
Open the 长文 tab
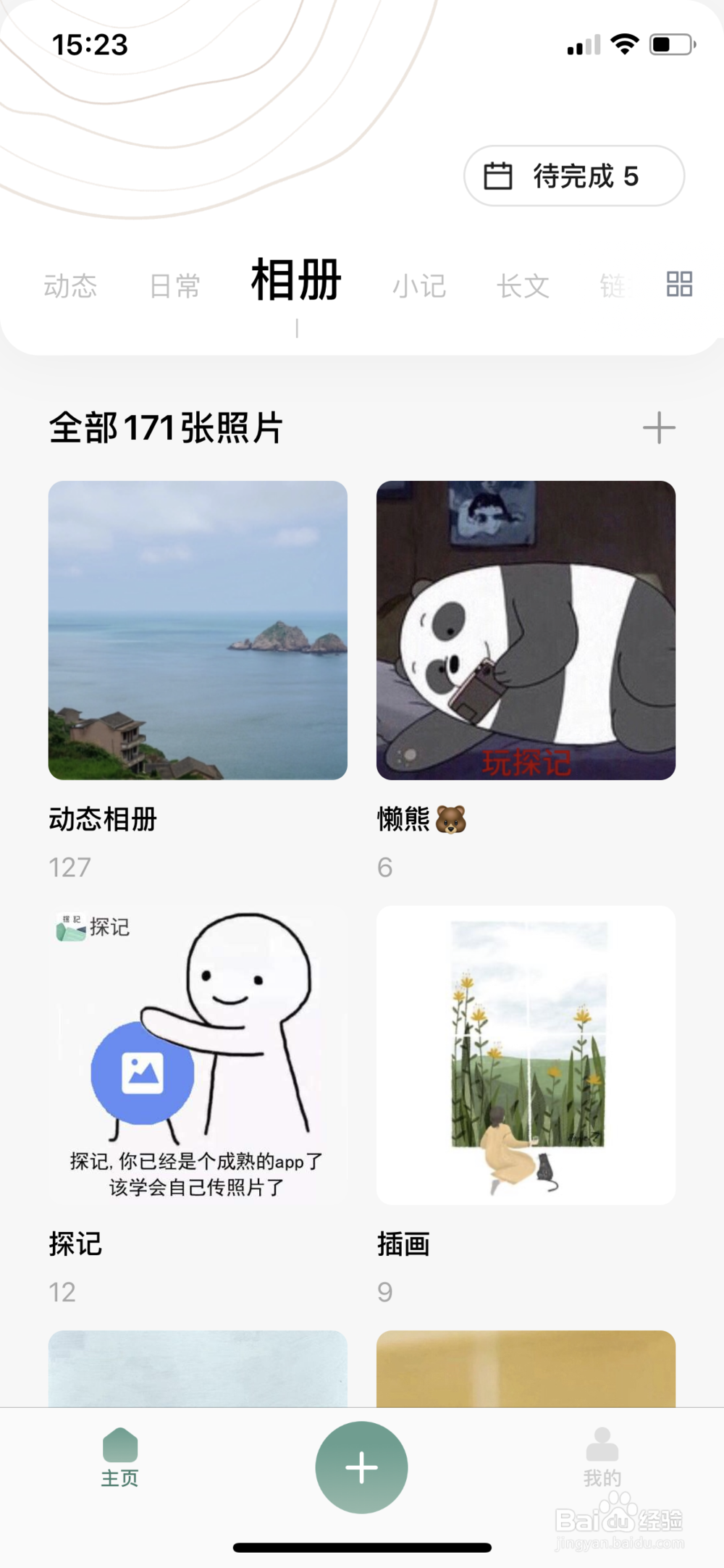tap(523, 285)
